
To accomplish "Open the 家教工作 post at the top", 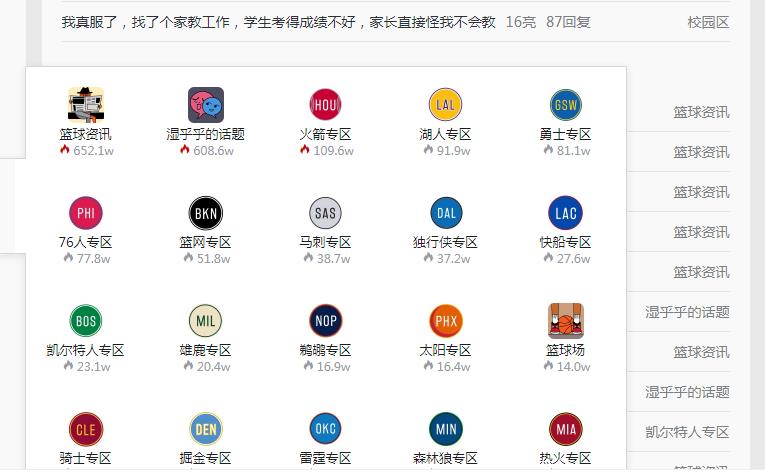I will (x=278, y=22).
